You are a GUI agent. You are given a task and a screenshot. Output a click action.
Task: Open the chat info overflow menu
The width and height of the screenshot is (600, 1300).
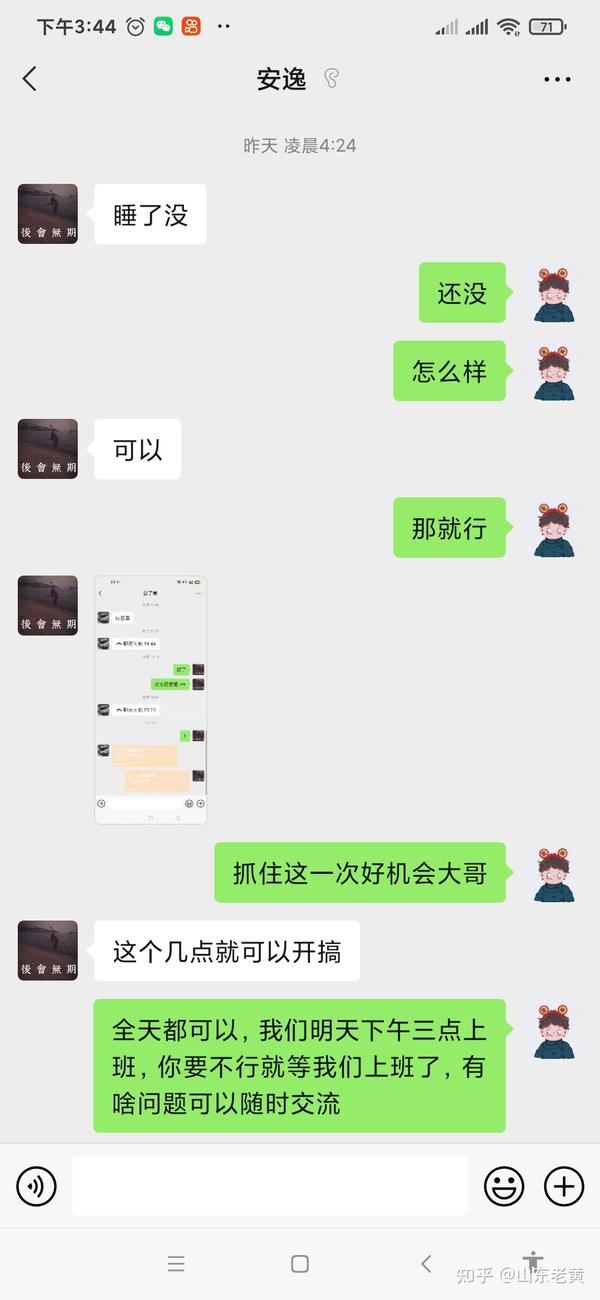[x=557, y=80]
